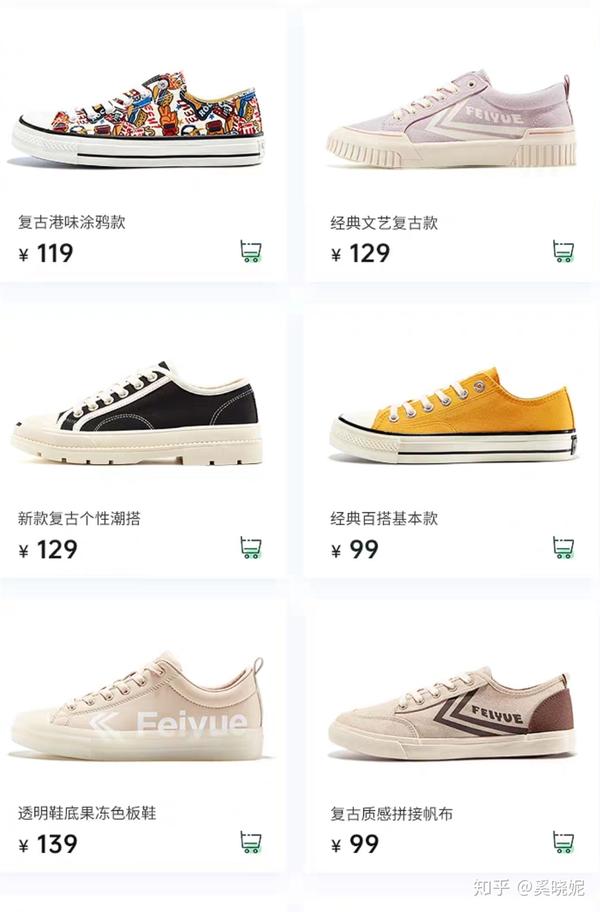Add 经典百搭基本款 to shopping cart
600x912 pixels.
563,547
